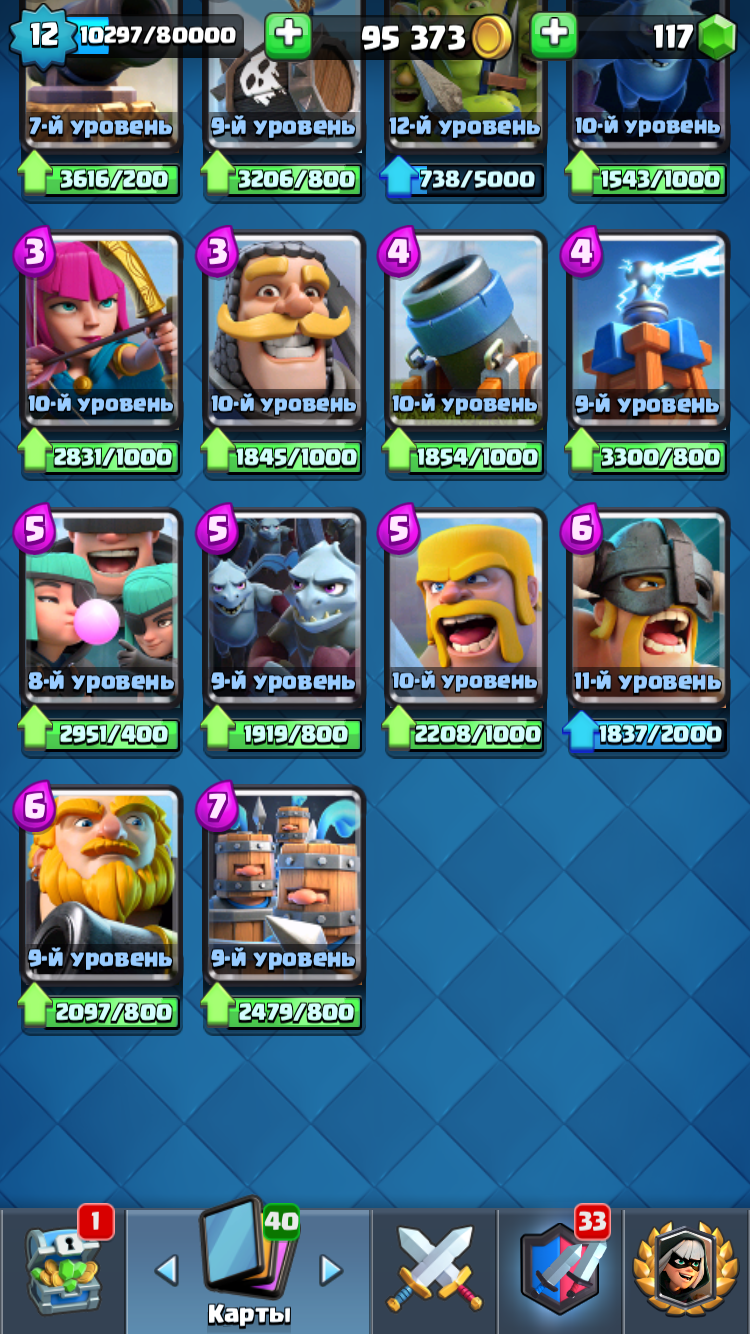Go to the next page of card decks
750x1334 pixels.
(x=331, y=1270)
